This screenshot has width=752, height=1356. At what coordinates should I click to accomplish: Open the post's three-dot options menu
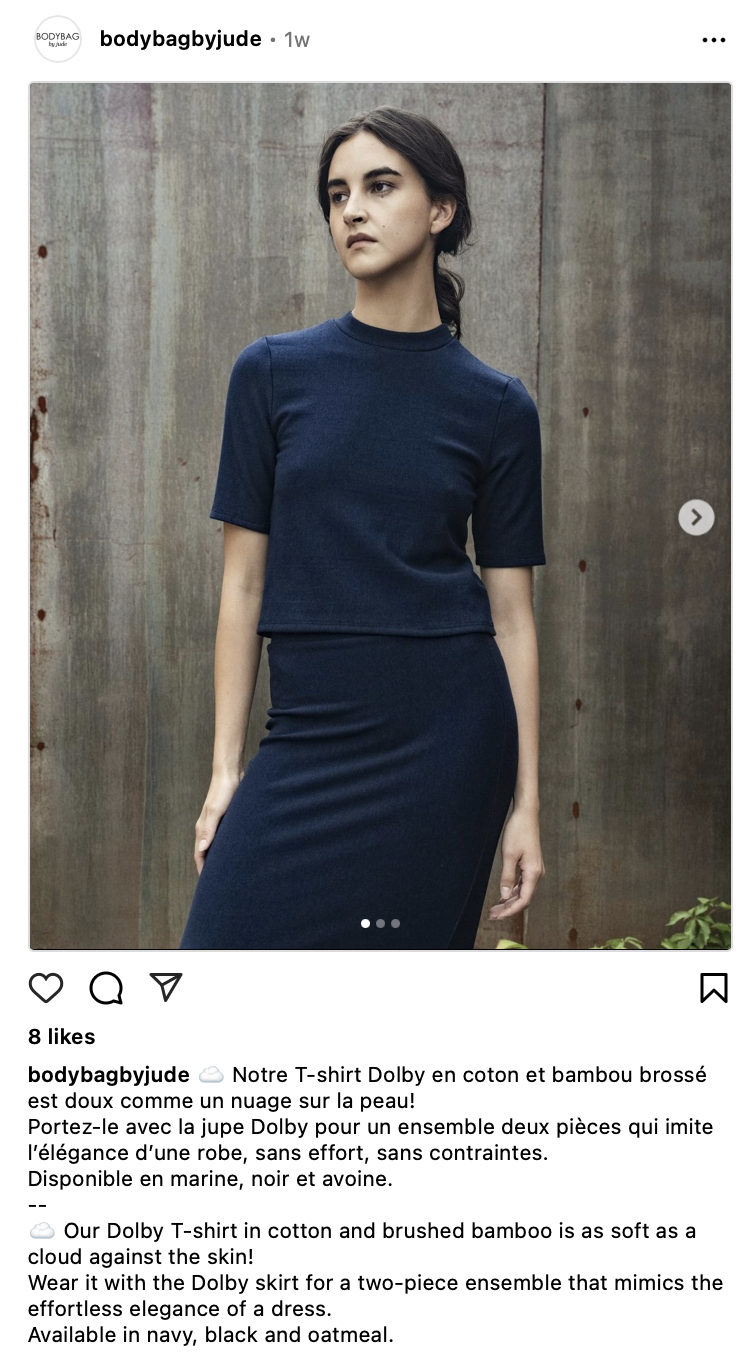click(x=713, y=40)
